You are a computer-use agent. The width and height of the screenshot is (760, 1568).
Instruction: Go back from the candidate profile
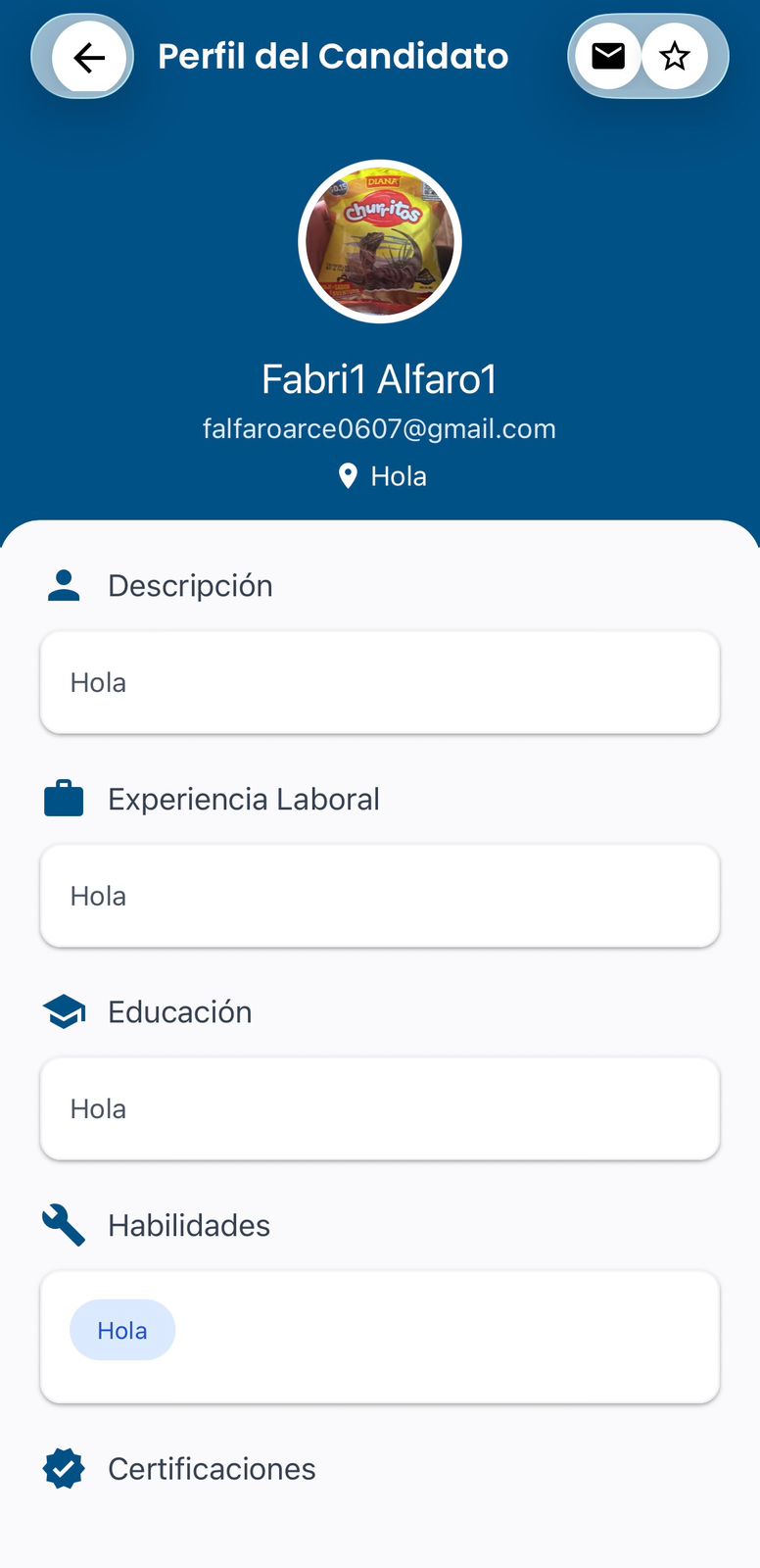(88, 58)
